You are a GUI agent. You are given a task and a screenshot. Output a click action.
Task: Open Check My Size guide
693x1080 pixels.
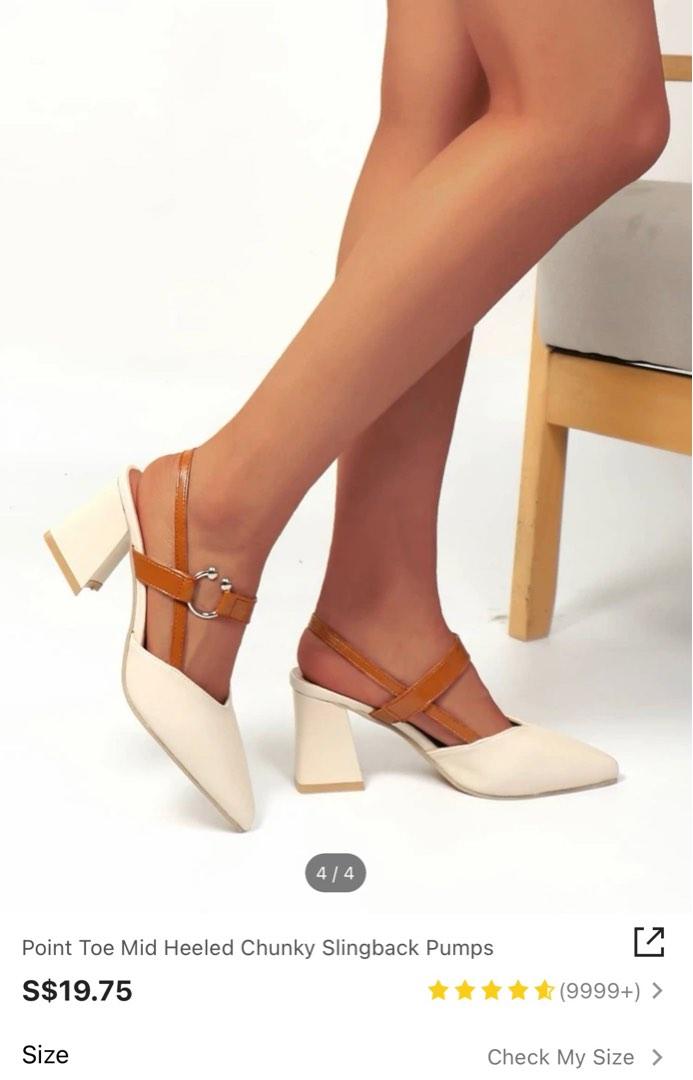coord(574,1056)
